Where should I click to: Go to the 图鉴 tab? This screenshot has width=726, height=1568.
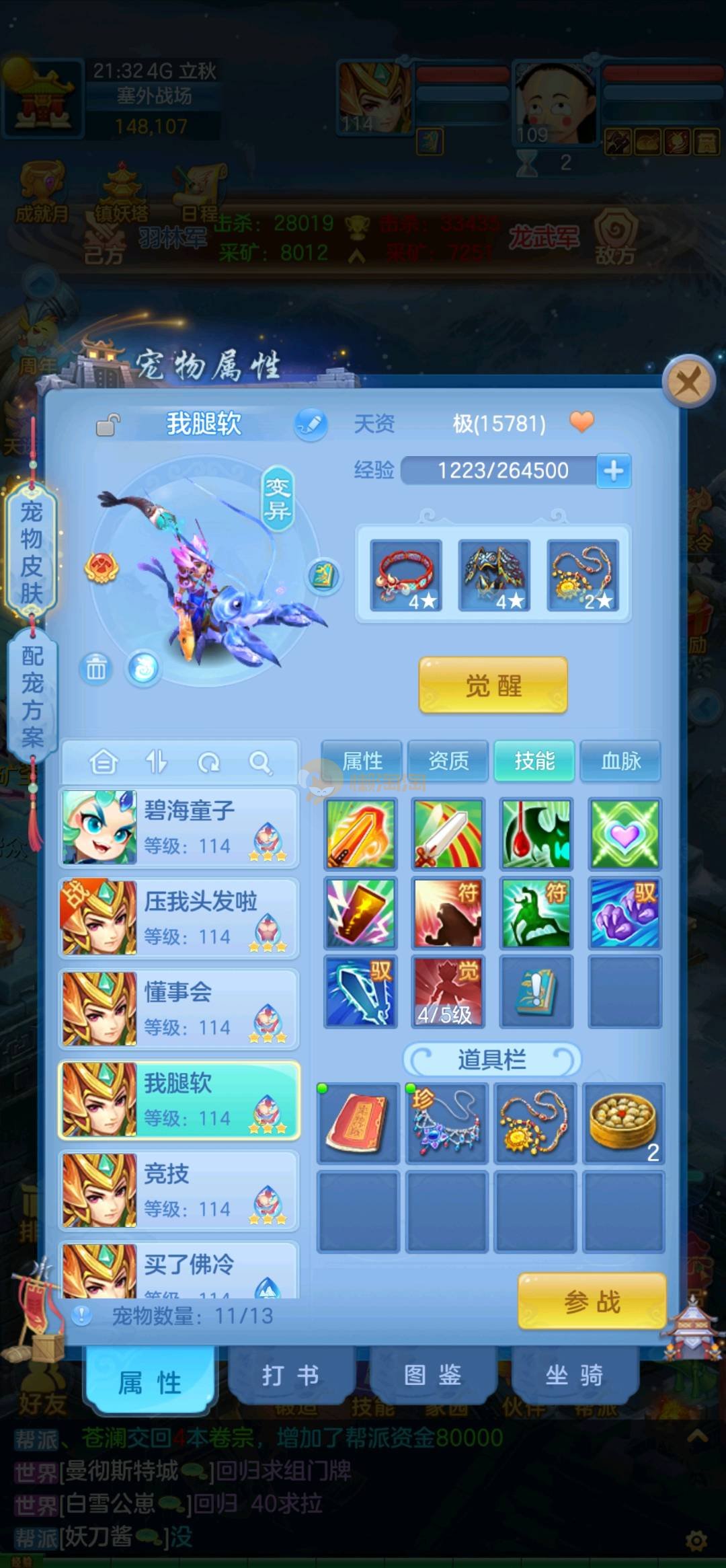pyautogui.click(x=432, y=1375)
